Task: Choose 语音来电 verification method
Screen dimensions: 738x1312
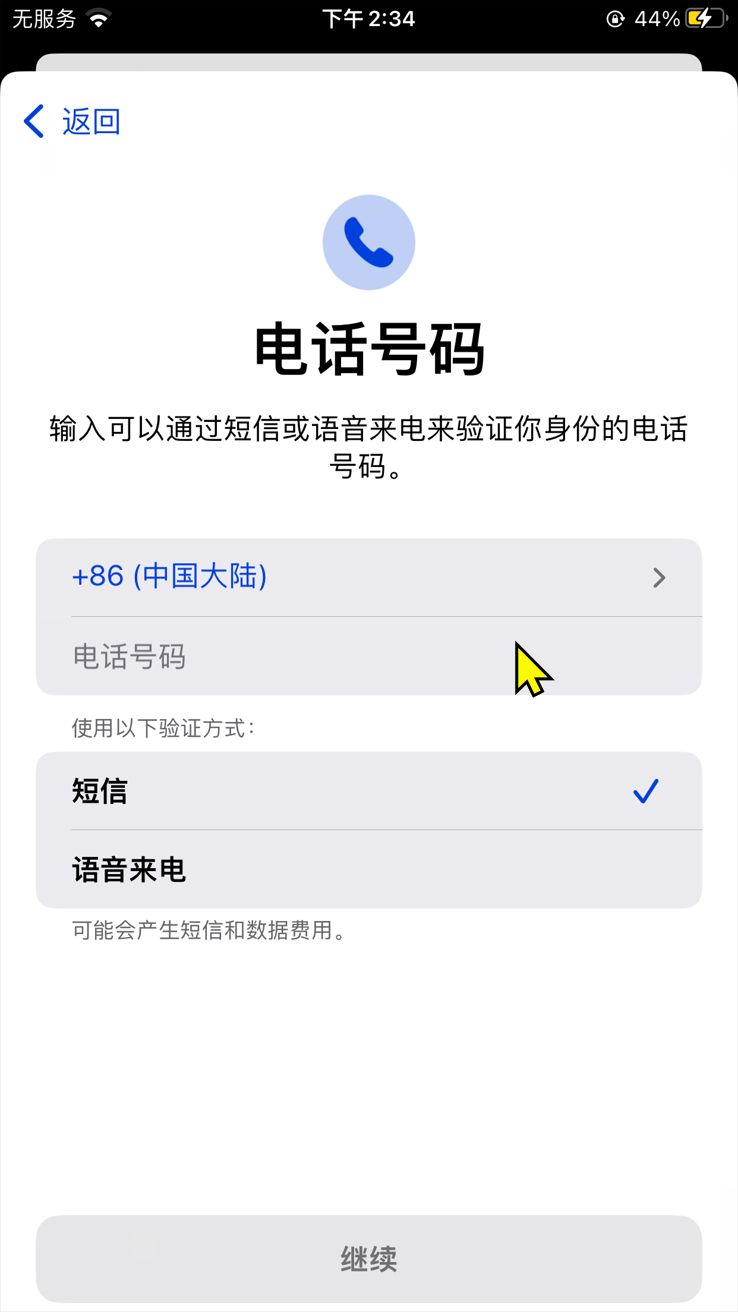Action: point(368,870)
